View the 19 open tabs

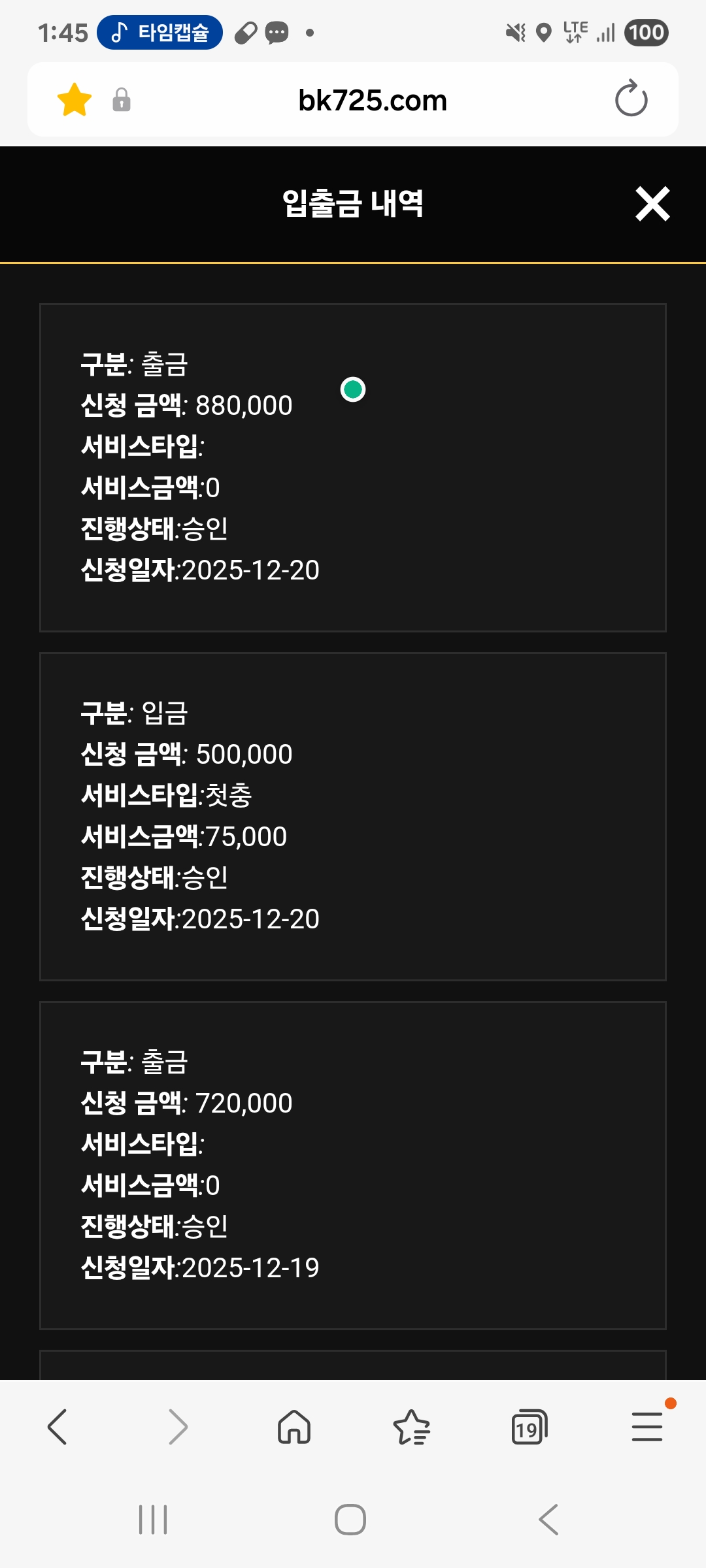[x=529, y=1427]
